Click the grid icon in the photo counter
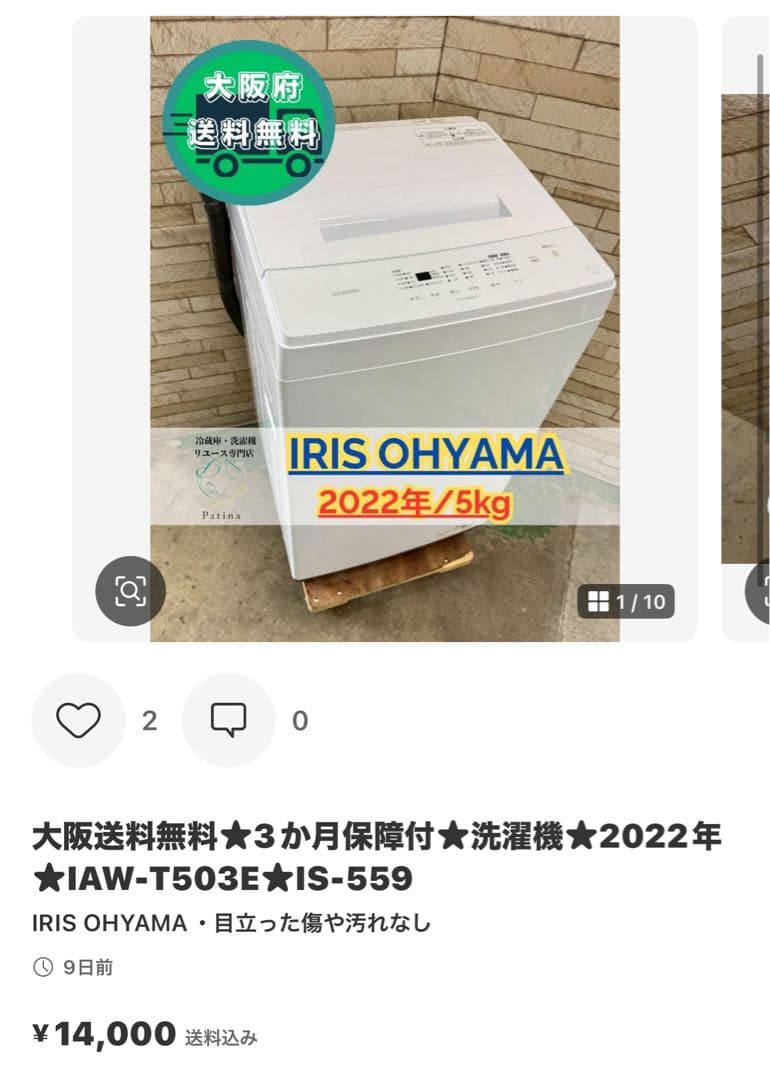 599,601
